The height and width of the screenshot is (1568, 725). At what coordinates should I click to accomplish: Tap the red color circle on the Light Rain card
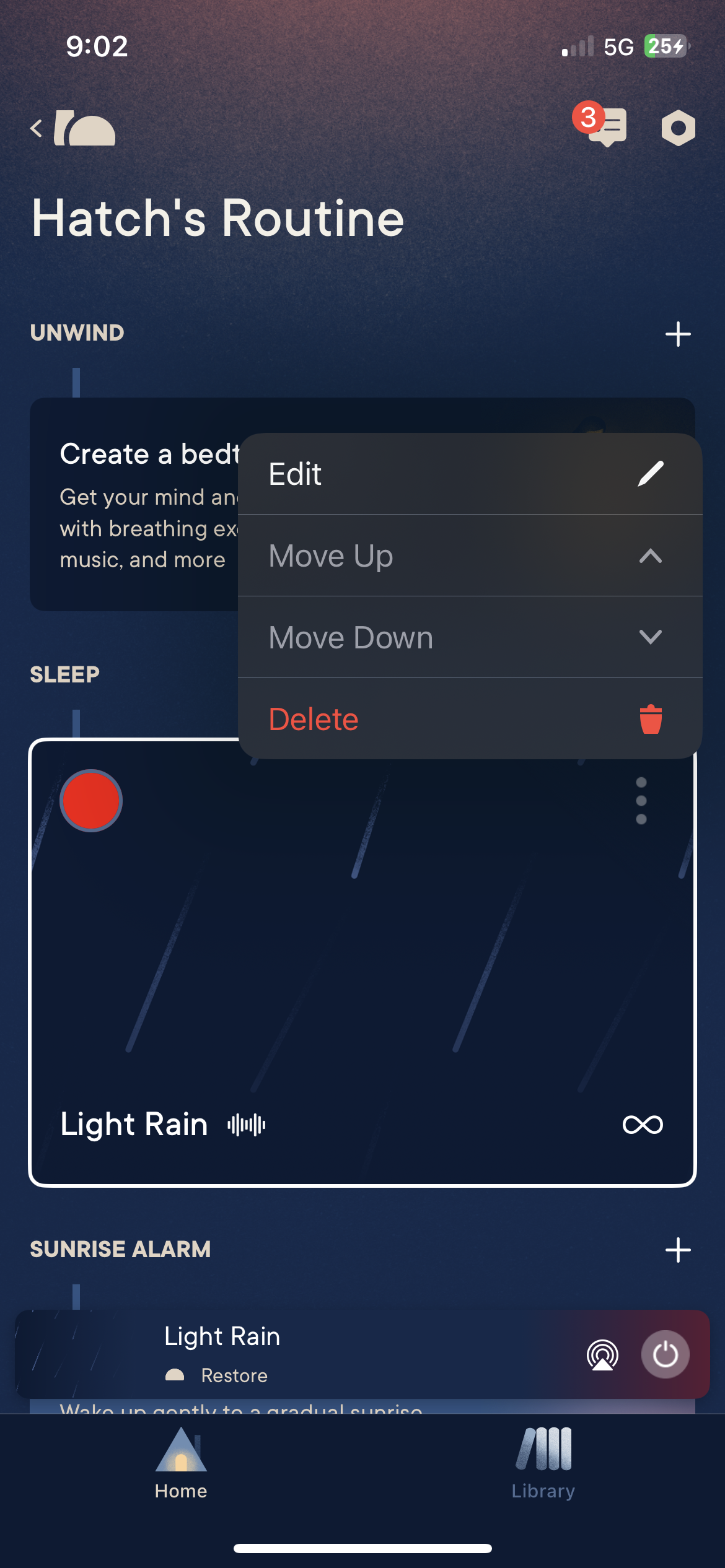pyautogui.click(x=91, y=801)
